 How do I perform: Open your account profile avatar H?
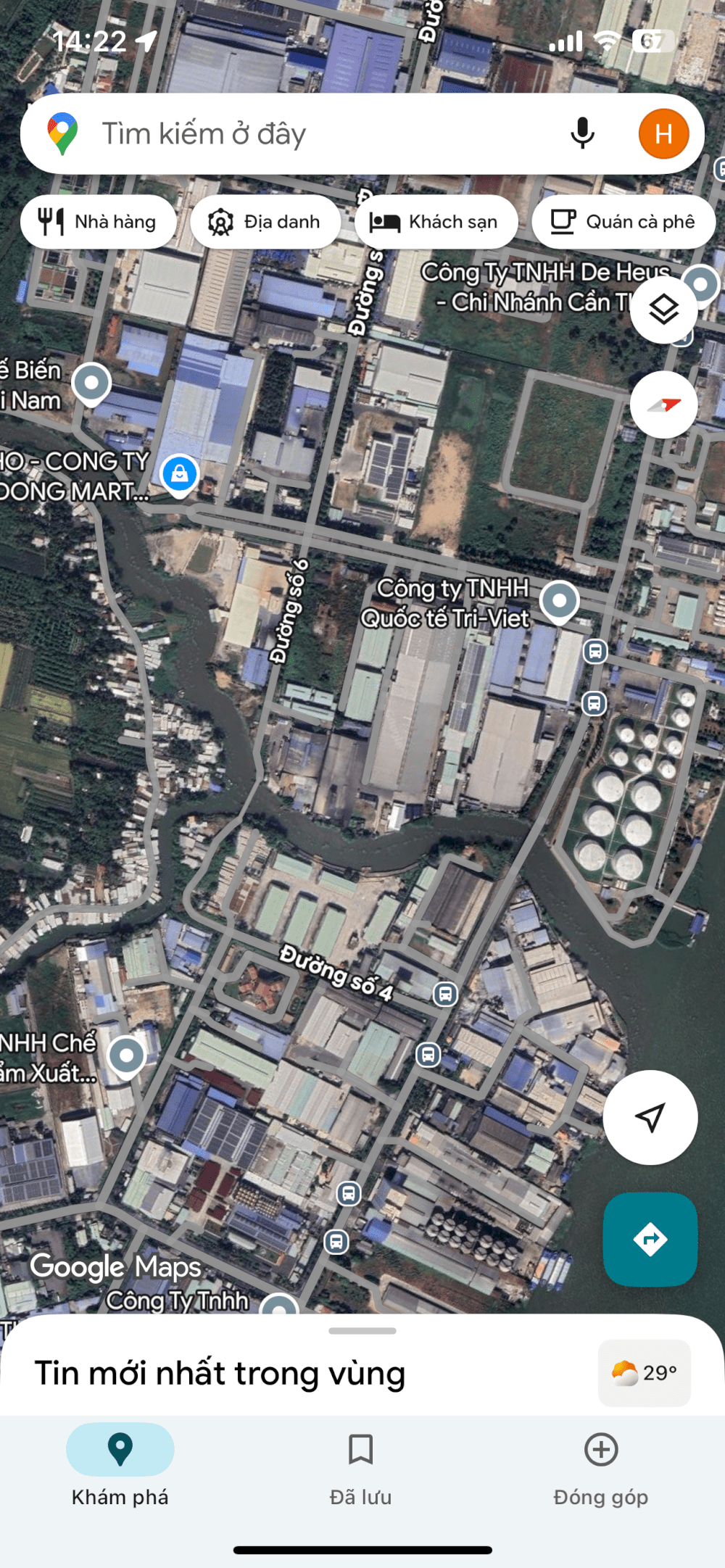pos(664,133)
